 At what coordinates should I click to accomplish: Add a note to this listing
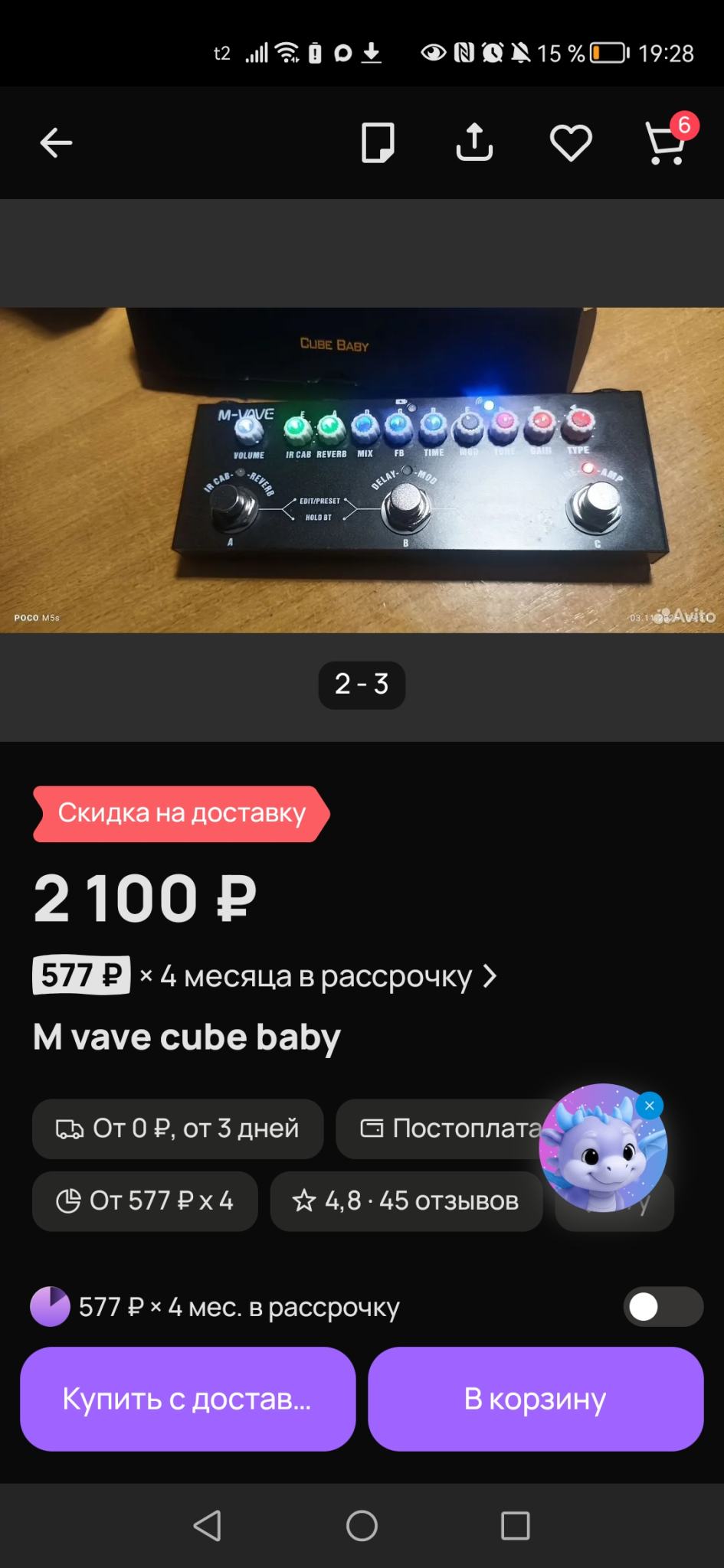(x=378, y=143)
